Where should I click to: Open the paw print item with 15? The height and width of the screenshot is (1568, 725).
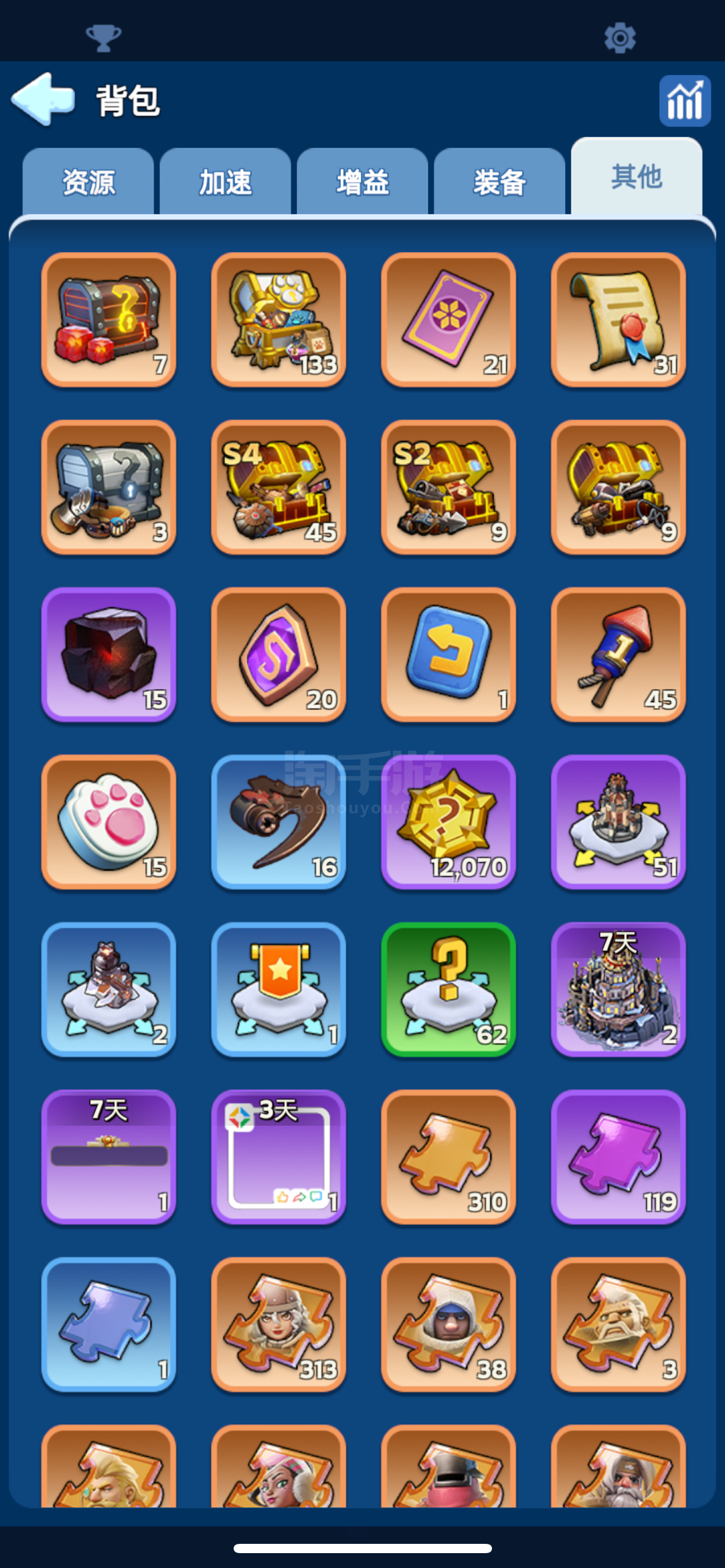pyautogui.click(x=108, y=822)
